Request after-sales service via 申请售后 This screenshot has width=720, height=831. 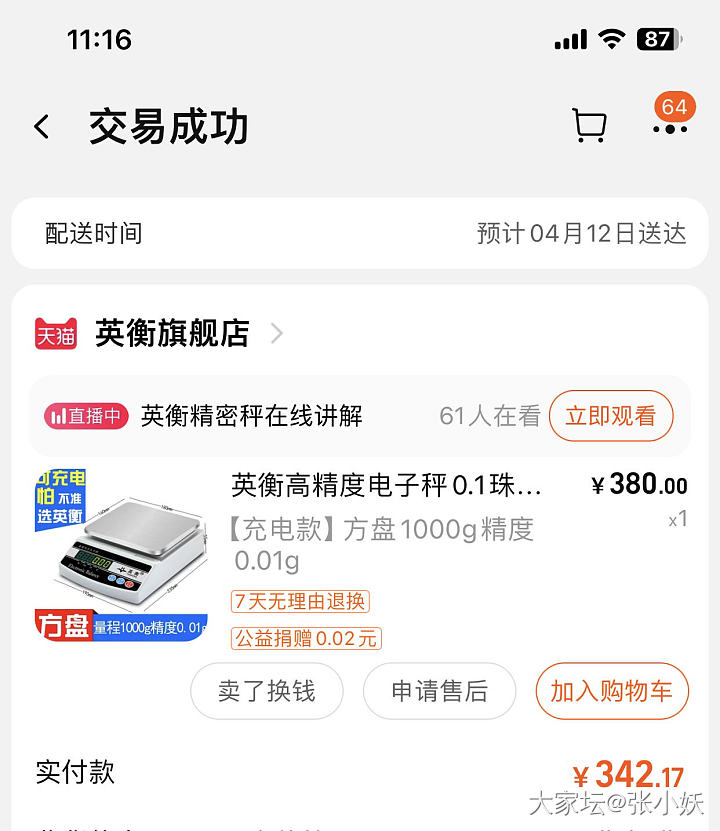click(439, 691)
